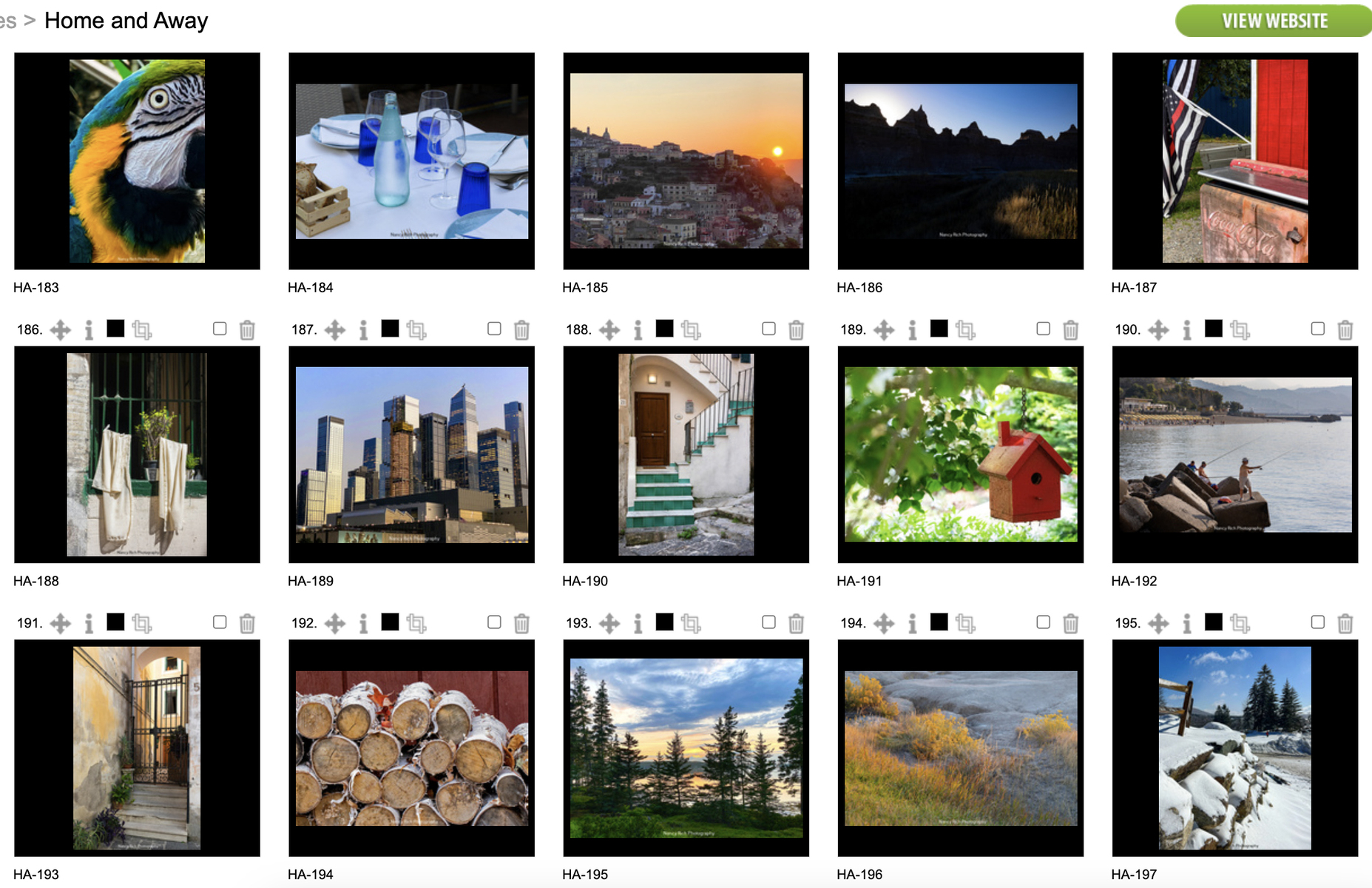This screenshot has width=1372, height=888.
Task: Open the snowy rocks photo HA-197
Action: (1234, 748)
